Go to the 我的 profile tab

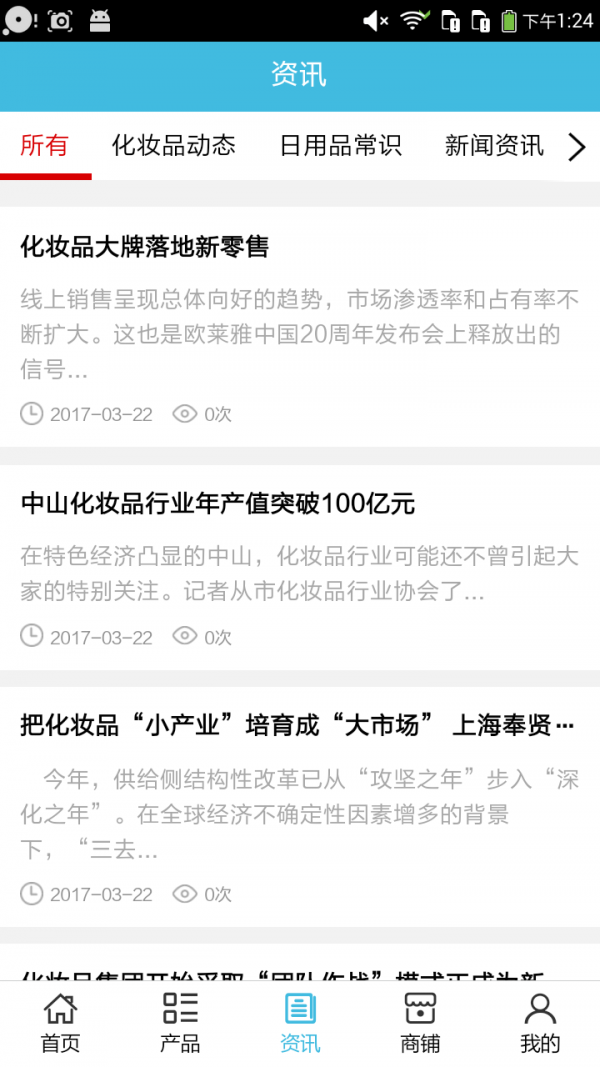point(540,1023)
